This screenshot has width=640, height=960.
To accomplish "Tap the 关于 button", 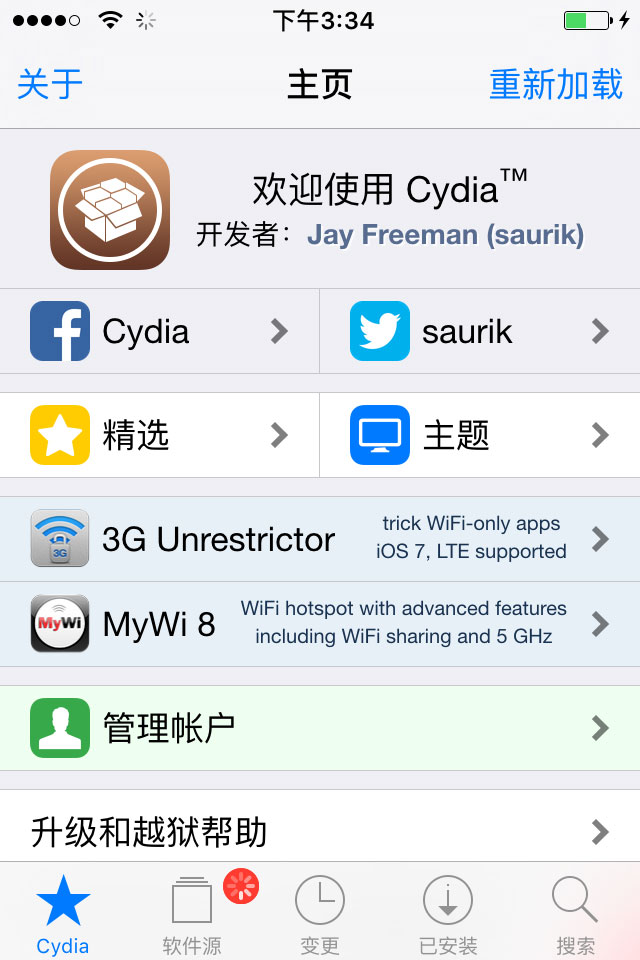I will tap(50, 85).
